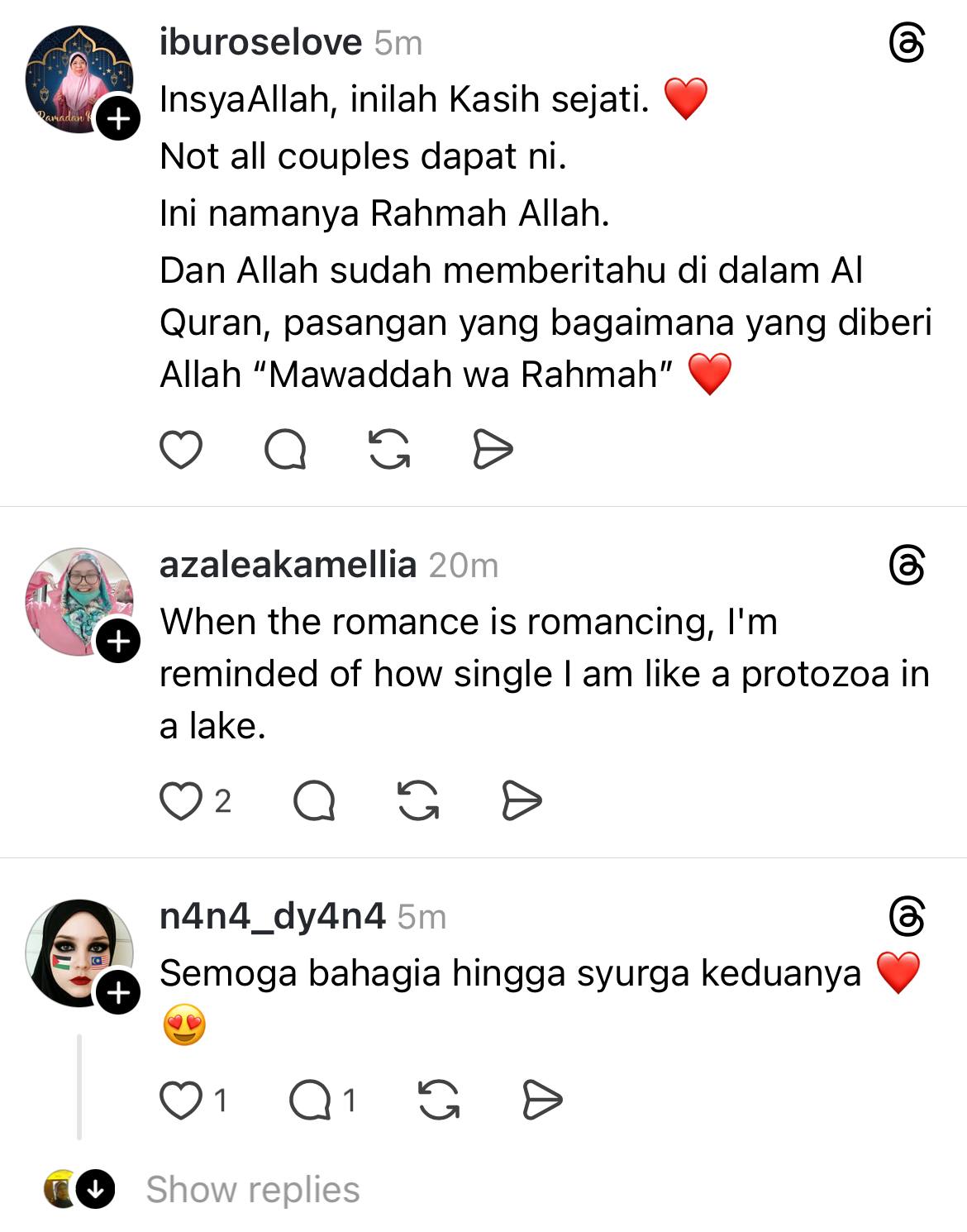Open Threads icon on azaleakamellia's post
This screenshot has width=967, height=1232.
(907, 566)
